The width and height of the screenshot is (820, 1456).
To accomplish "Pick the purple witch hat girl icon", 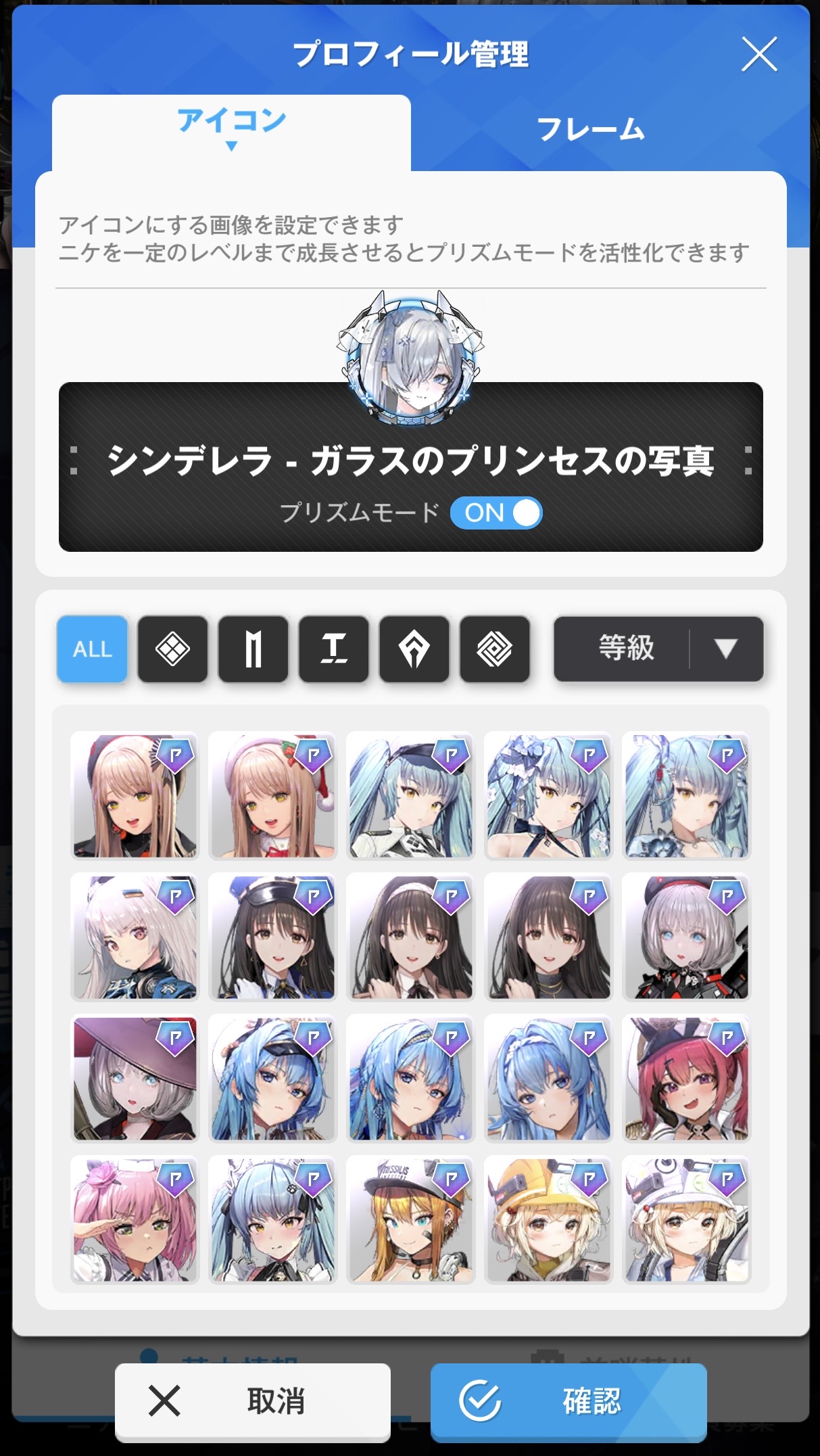I will (x=135, y=1079).
